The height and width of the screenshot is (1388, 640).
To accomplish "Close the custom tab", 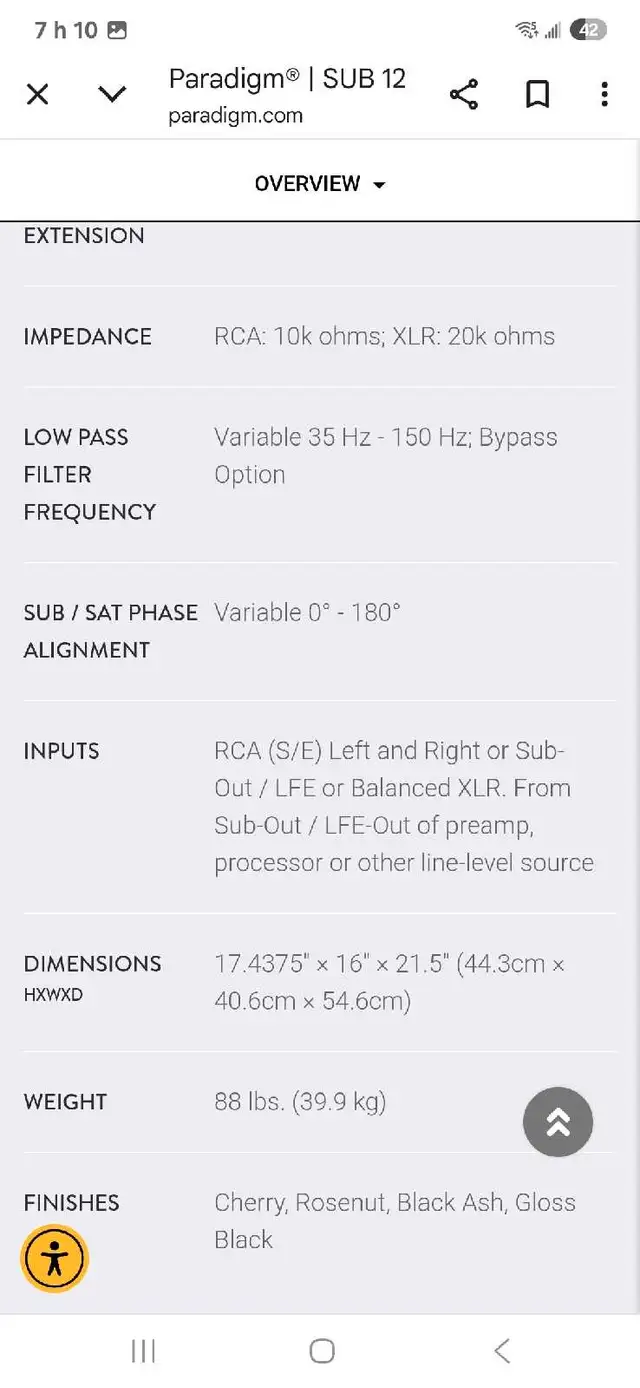I will pyautogui.click(x=37, y=95).
